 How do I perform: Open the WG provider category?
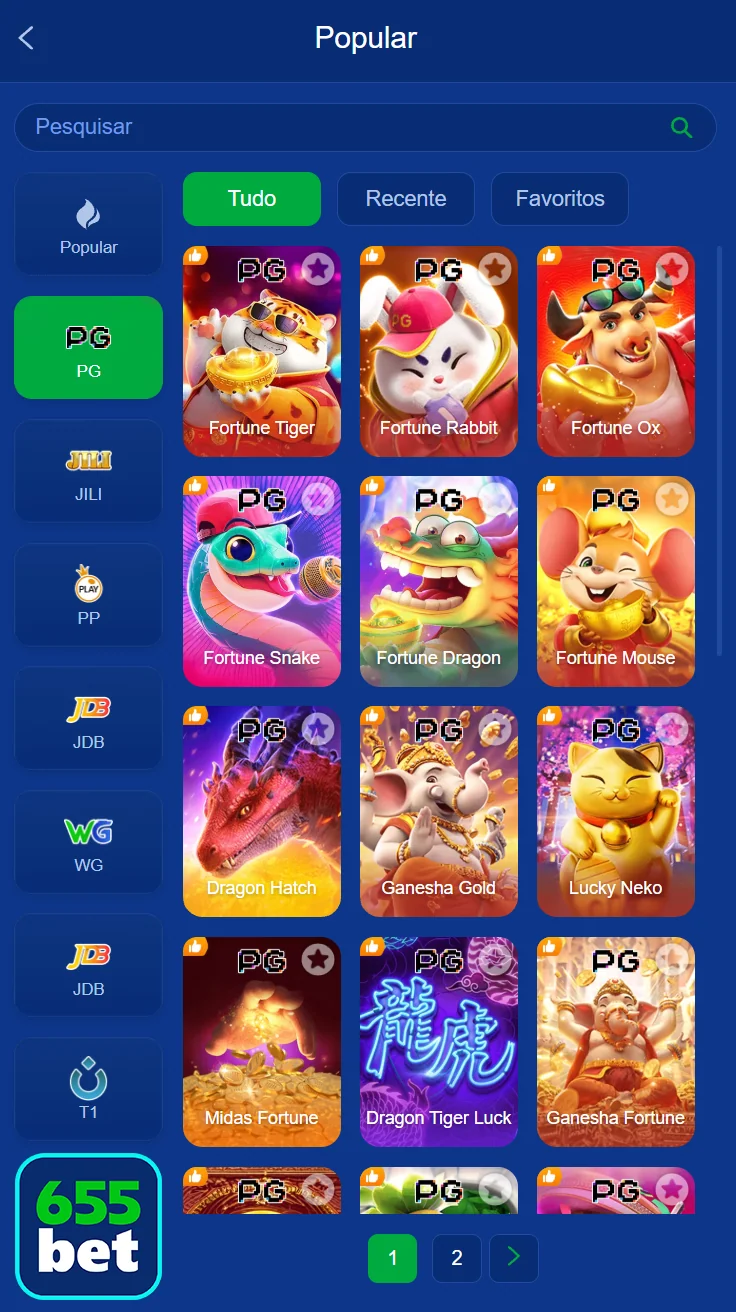click(88, 842)
